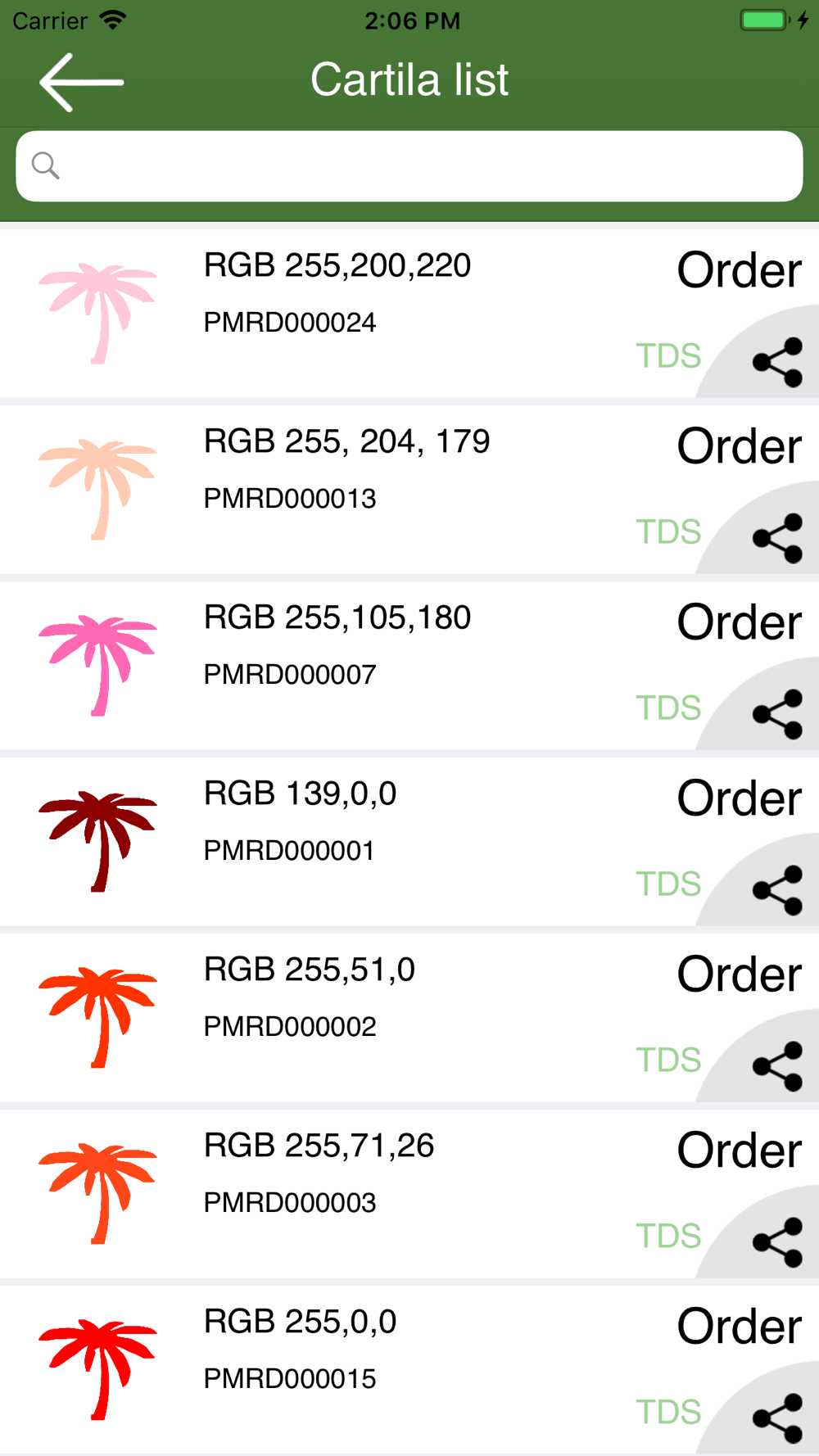Image resolution: width=819 pixels, height=1456 pixels.
Task: Select the RGB 255,105,180 entry
Action: point(409,666)
